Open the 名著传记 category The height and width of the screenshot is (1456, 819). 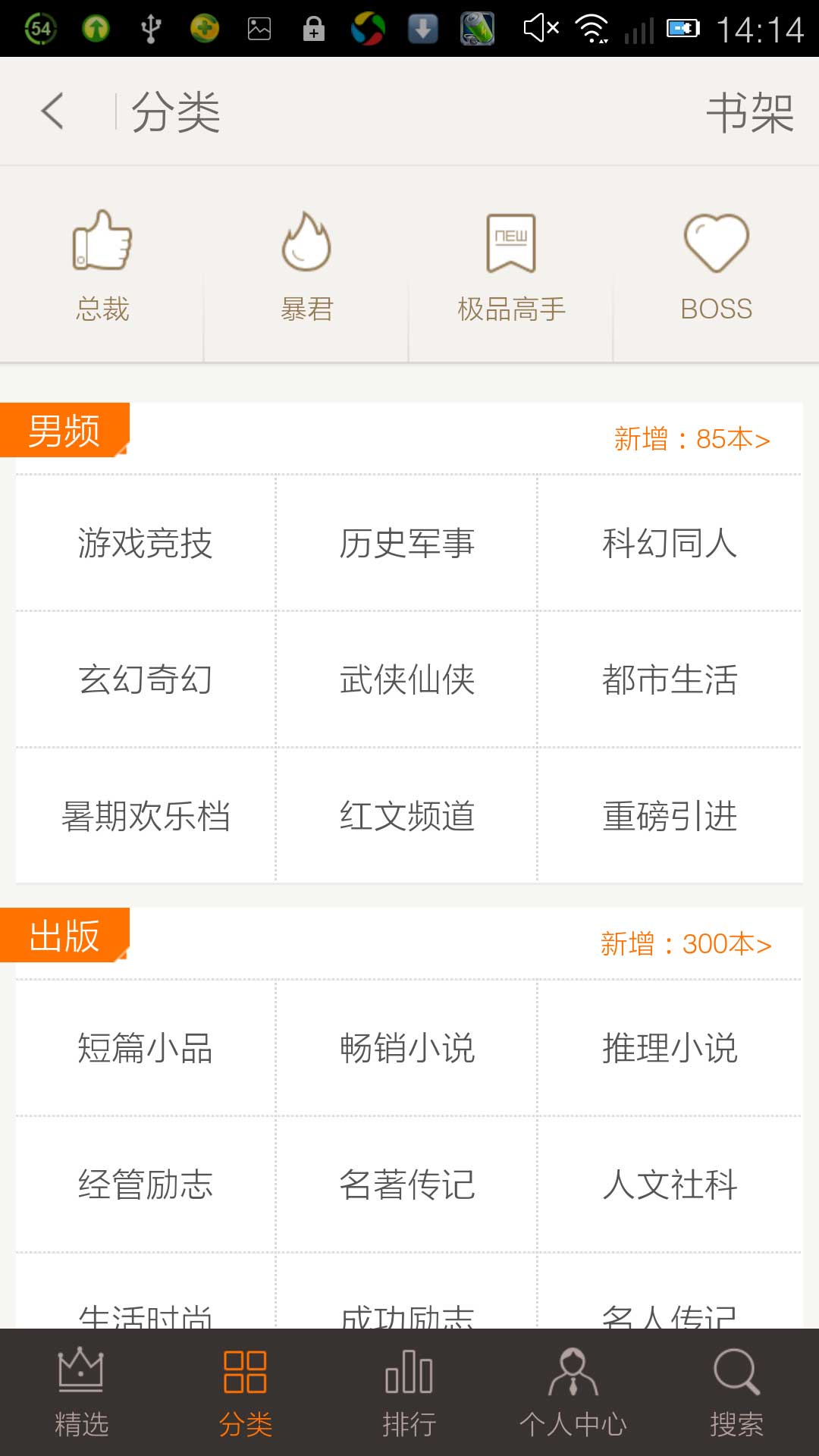pyautogui.click(x=407, y=1185)
